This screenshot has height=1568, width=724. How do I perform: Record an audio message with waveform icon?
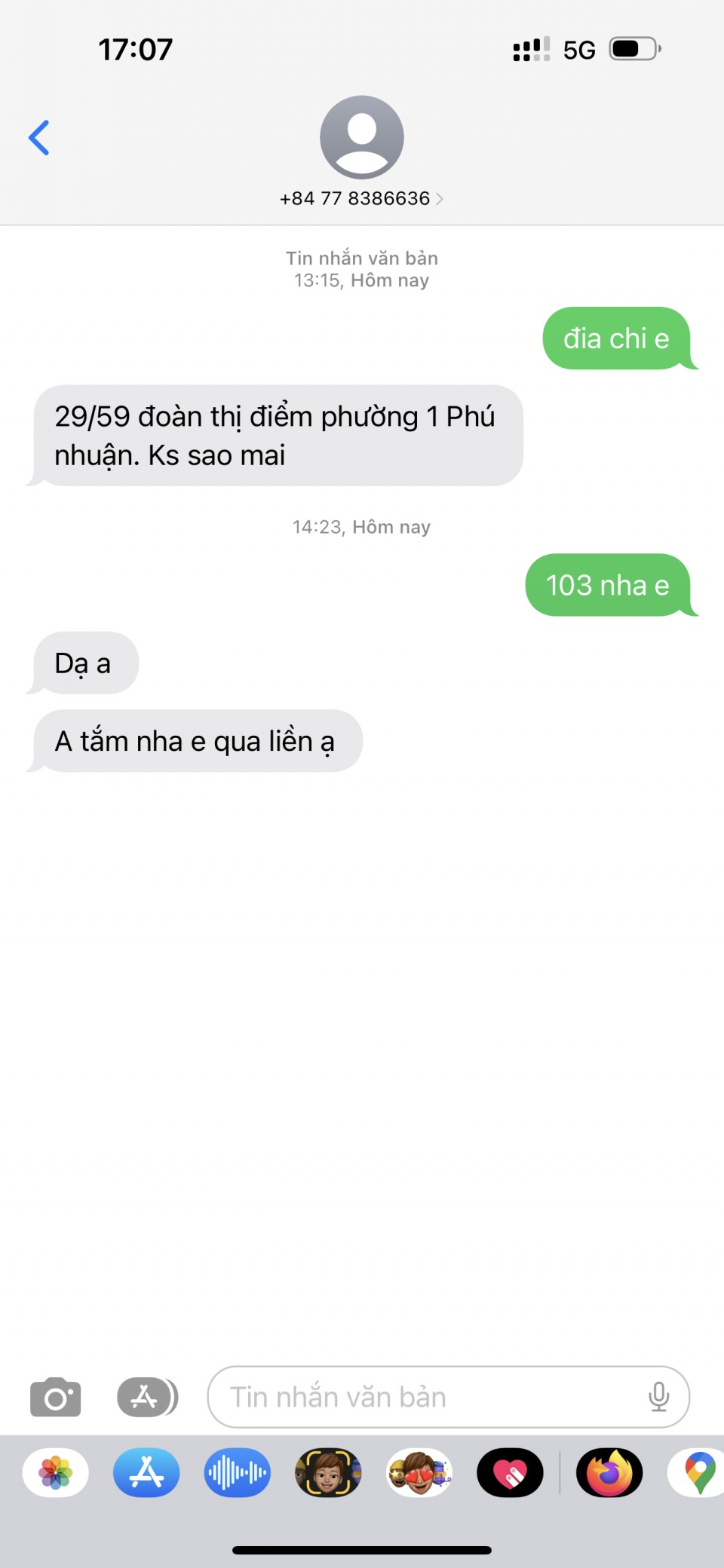point(237,1472)
